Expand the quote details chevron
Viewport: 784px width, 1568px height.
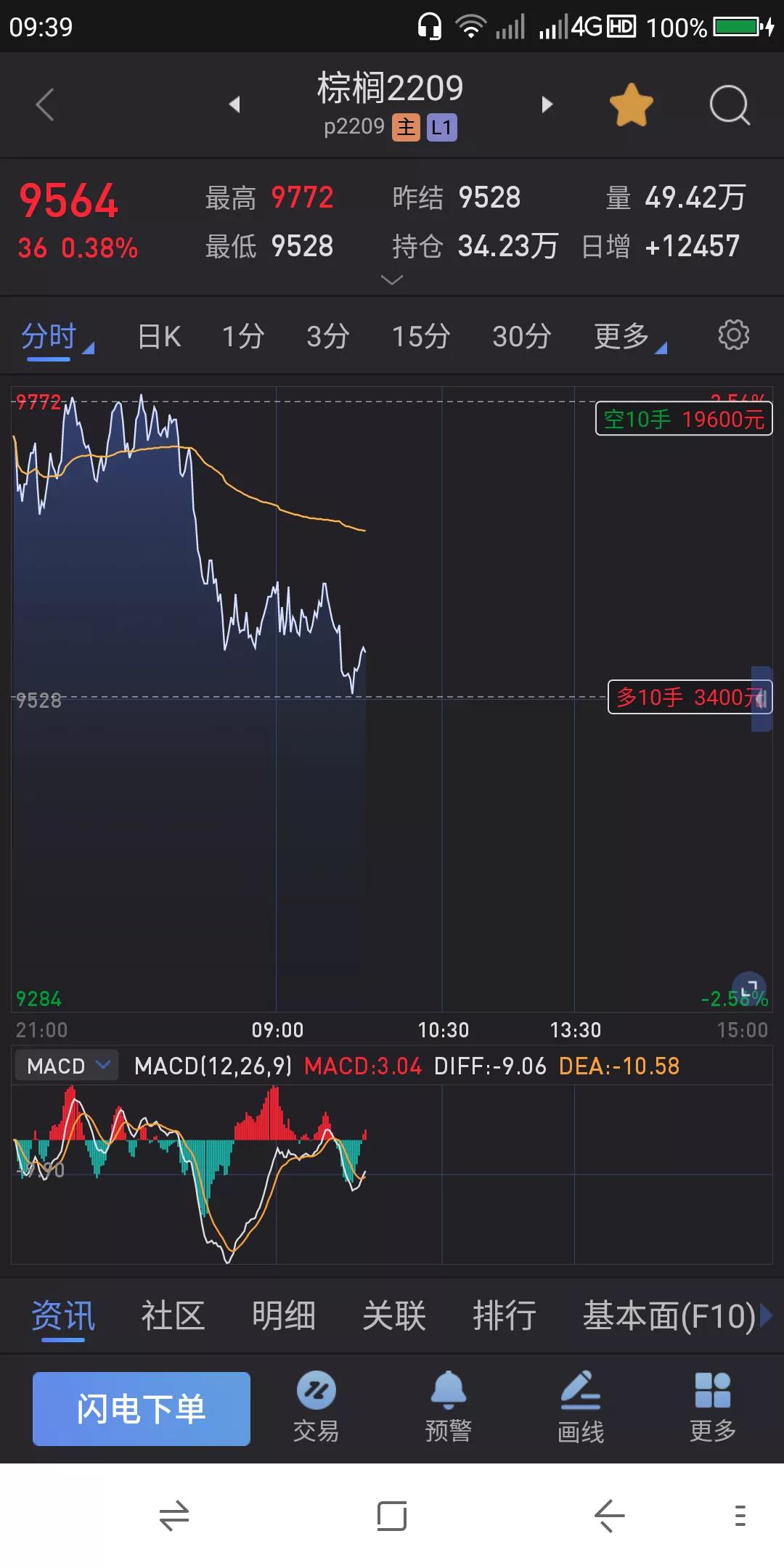[x=392, y=279]
